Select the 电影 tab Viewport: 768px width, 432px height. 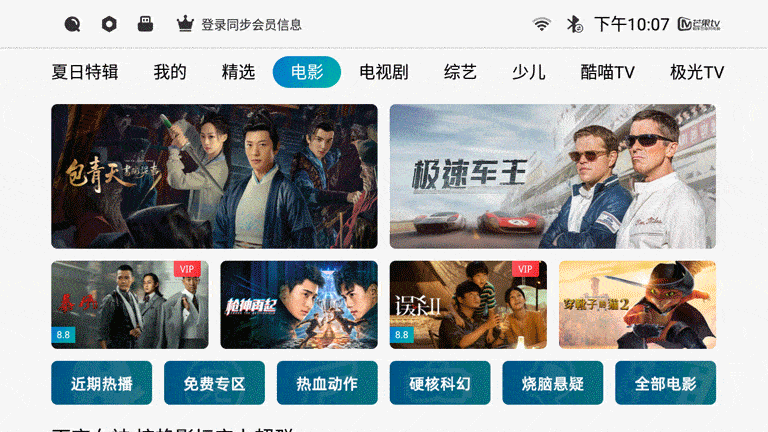pyautogui.click(x=307, y=72)
